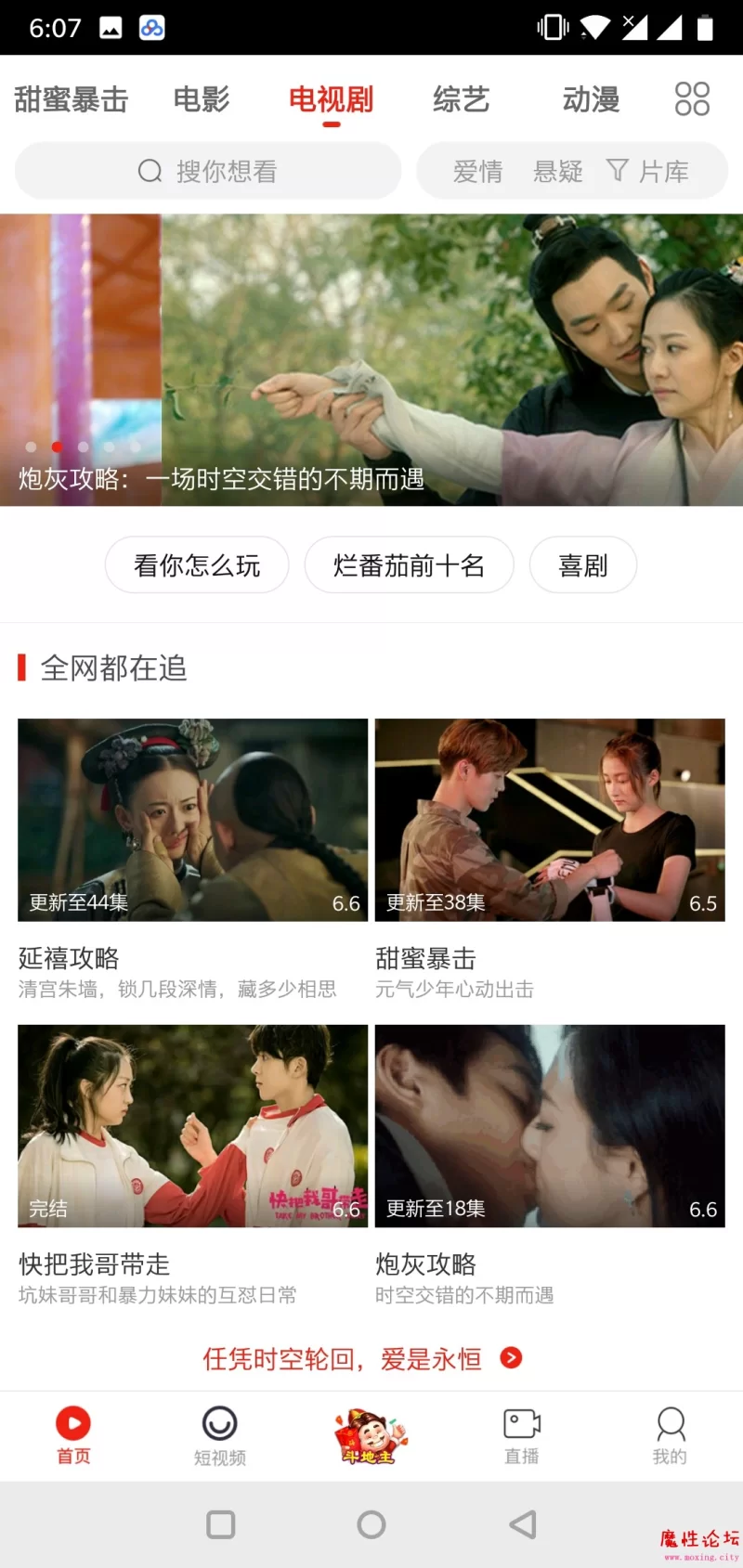Switch to the 动漫 tab
Viewport: 743px width, 1568px height.
click(x=591, y=99)
